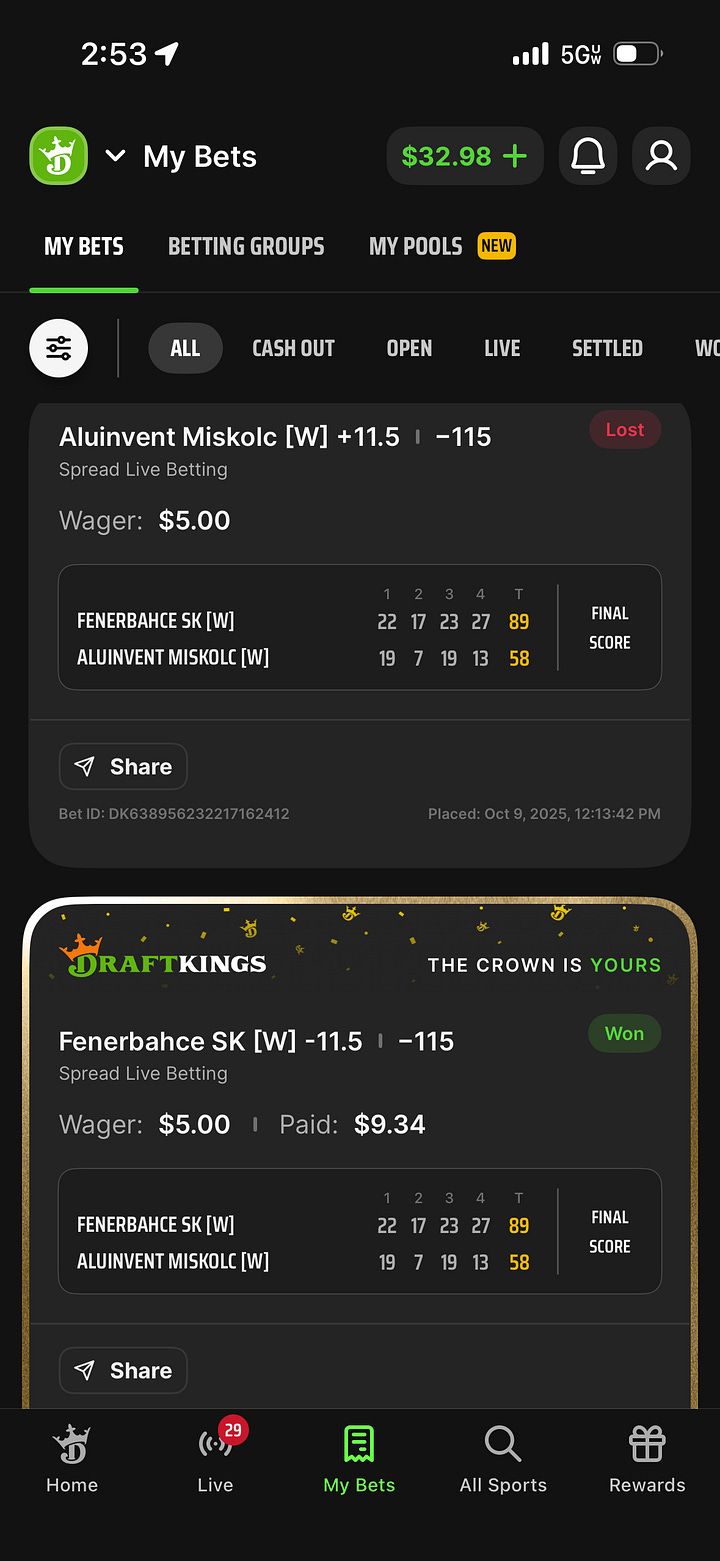Tap the DraftKings logo in the header
Viewport: 720px width, 1561px height.
59,156
